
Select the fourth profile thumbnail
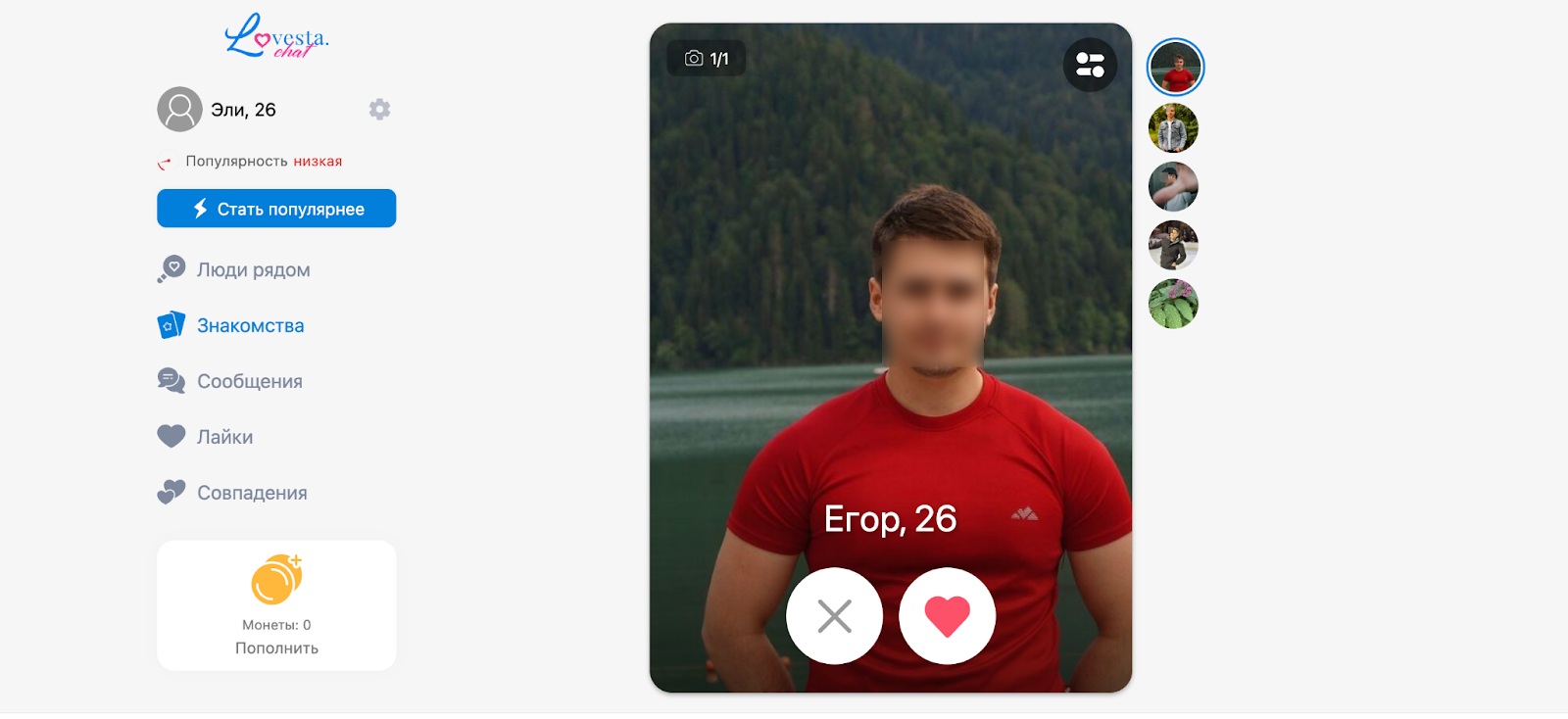(1173, 246)
